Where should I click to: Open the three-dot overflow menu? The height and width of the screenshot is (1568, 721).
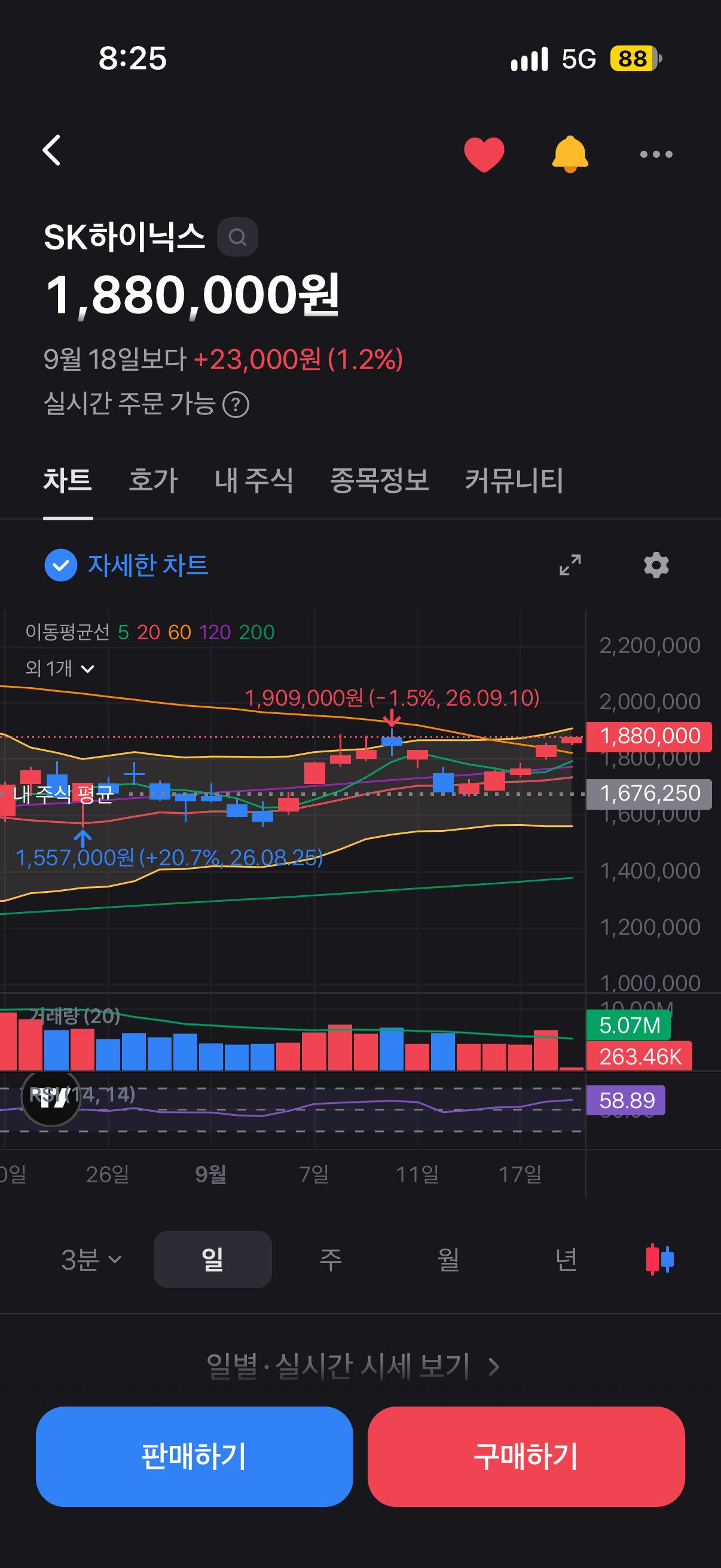pos(656,154)
